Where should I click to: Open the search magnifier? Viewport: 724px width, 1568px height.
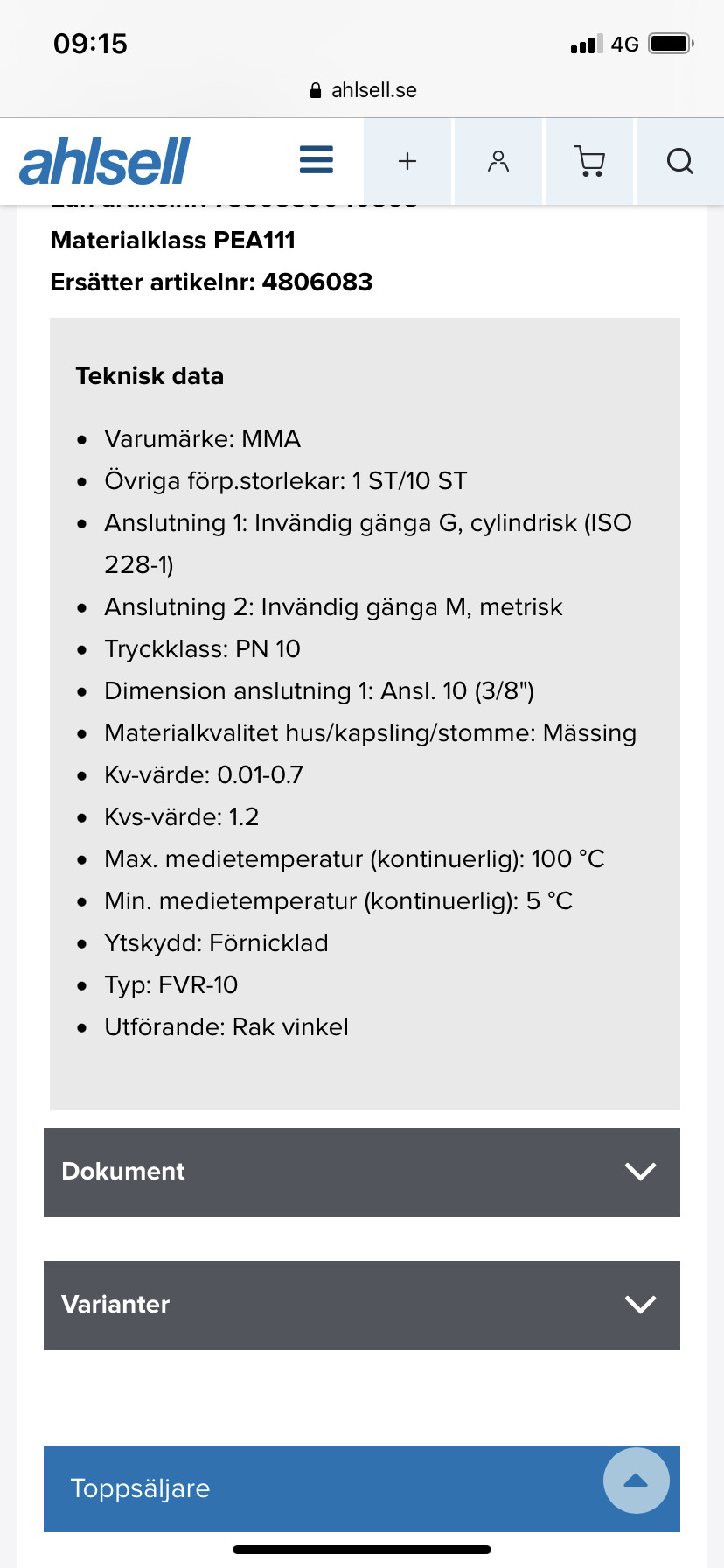click(679, 161)
